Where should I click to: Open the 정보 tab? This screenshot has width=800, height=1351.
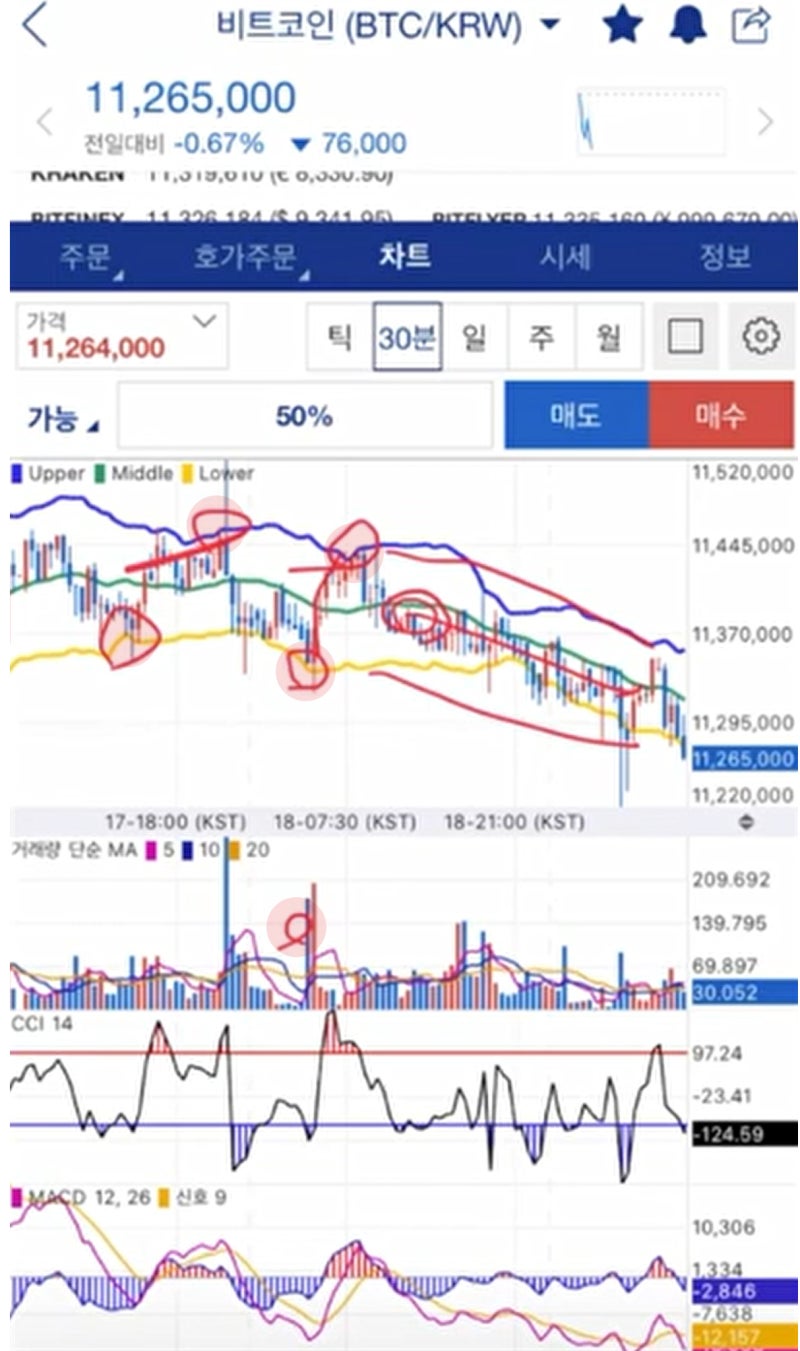point(725,257)
